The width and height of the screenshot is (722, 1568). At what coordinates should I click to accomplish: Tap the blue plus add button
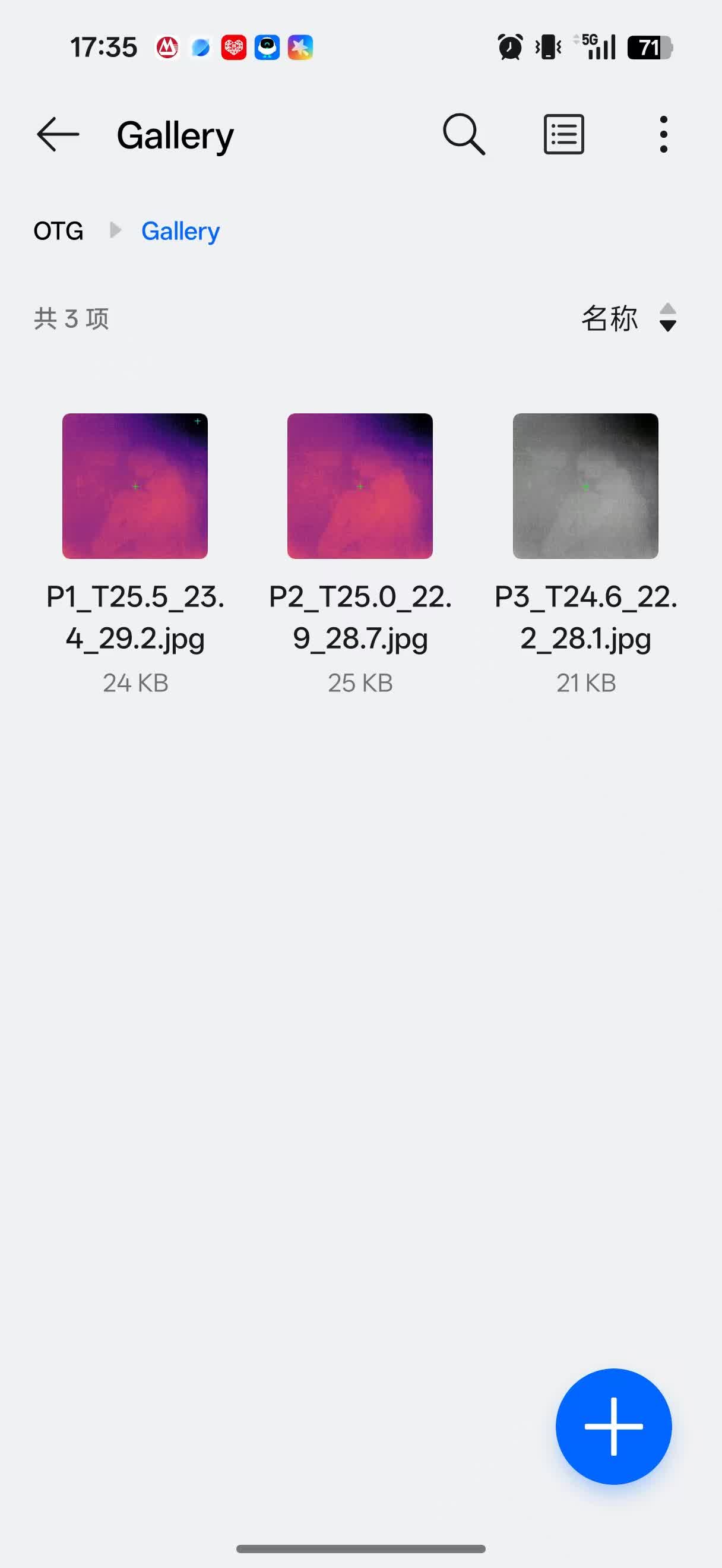(x=613, y=1426)
